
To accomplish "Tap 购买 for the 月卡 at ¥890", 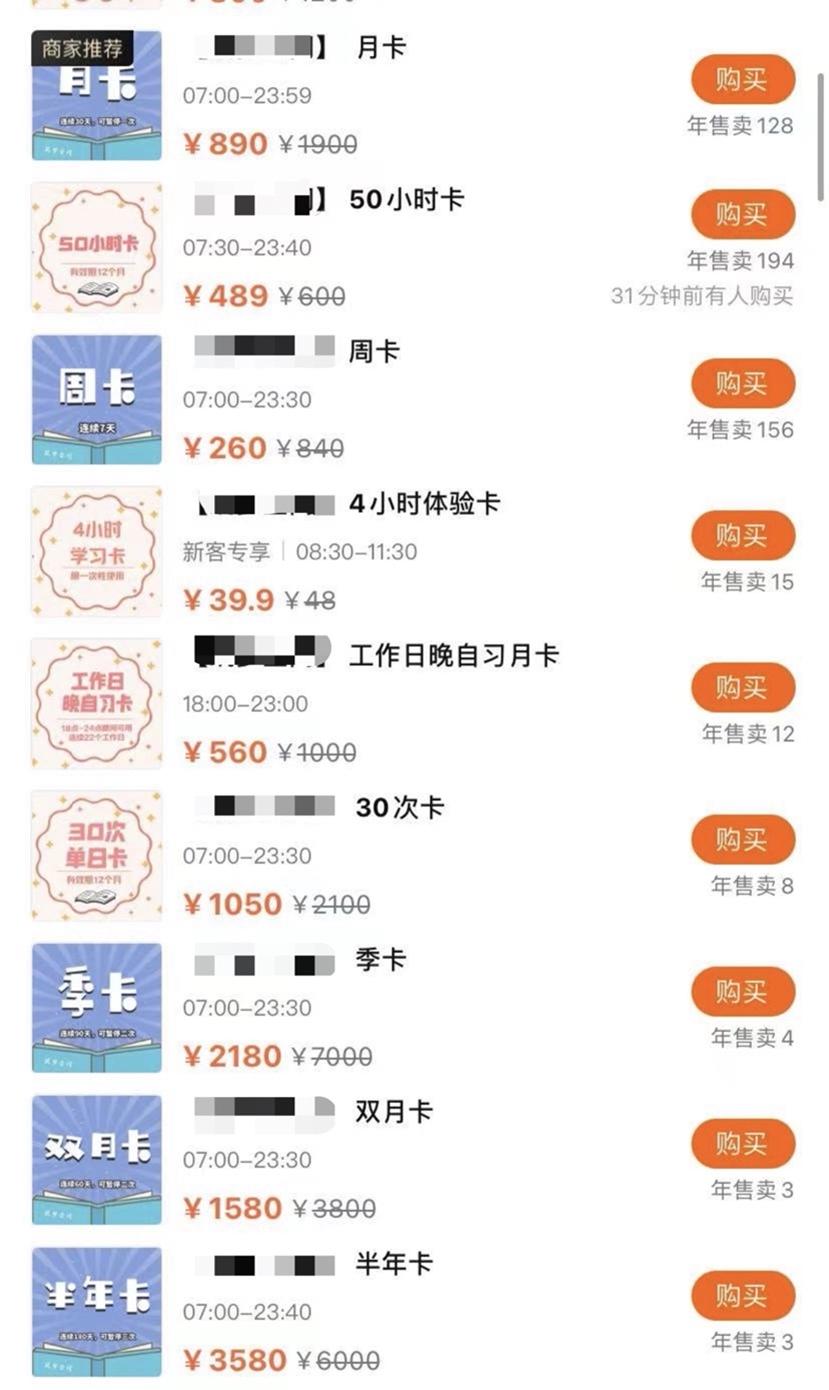I will point(742,80).
